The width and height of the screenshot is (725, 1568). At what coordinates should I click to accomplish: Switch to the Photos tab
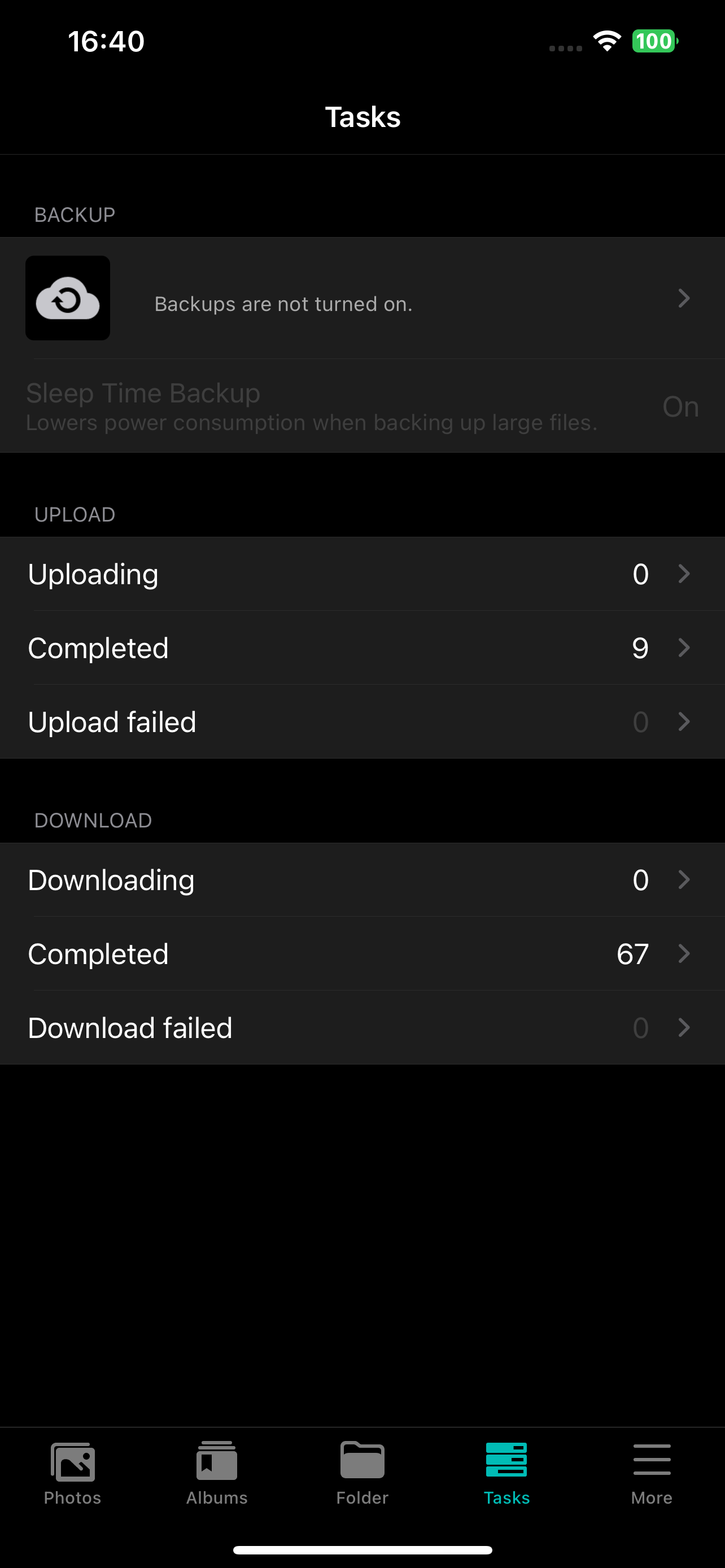72,1474
